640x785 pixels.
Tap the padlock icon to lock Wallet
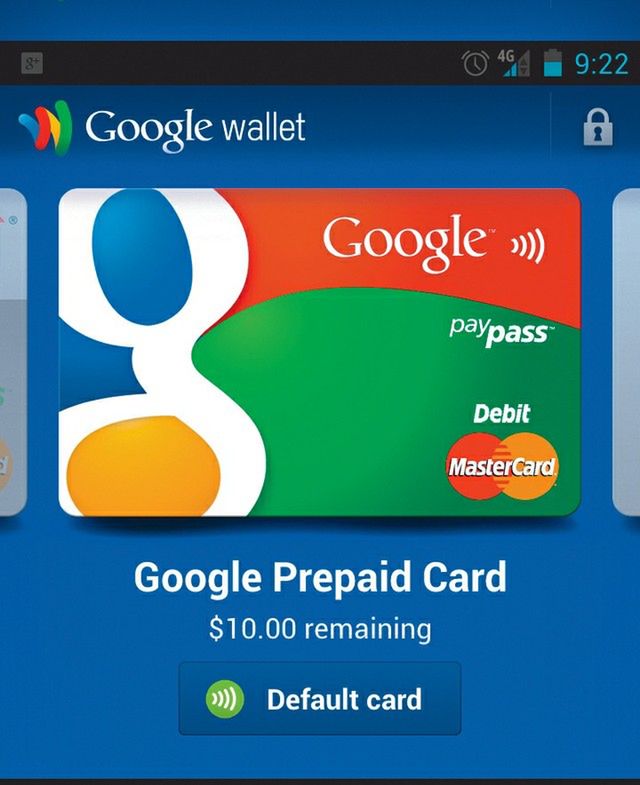(x=597, y=129)
